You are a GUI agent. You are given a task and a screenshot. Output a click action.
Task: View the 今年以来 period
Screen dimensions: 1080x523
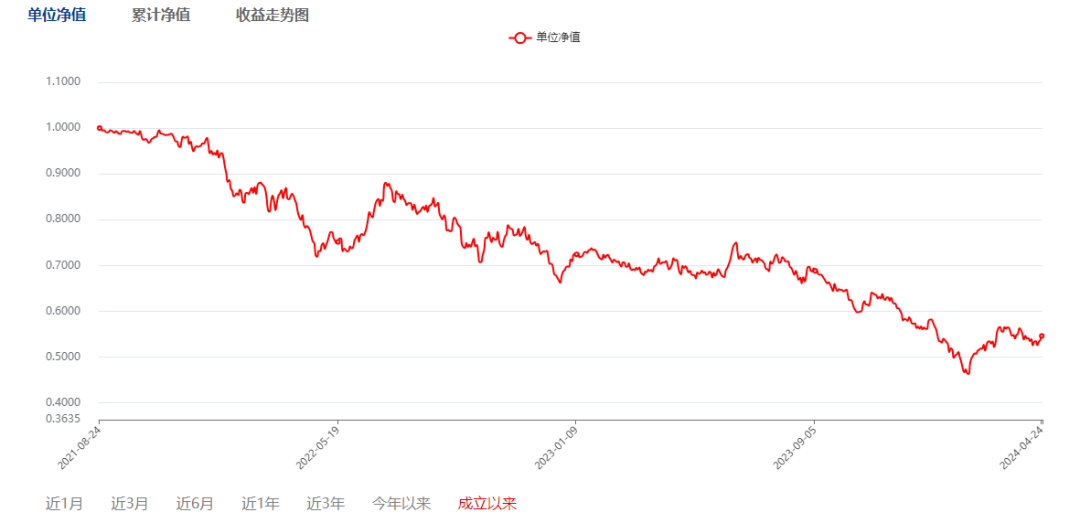click(x=401, y=503)
